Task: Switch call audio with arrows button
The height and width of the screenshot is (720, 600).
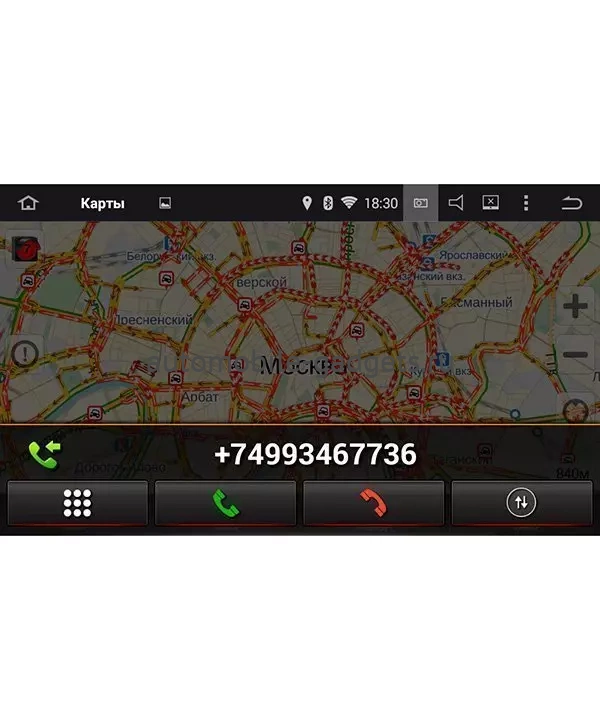Action: (520, 503)
